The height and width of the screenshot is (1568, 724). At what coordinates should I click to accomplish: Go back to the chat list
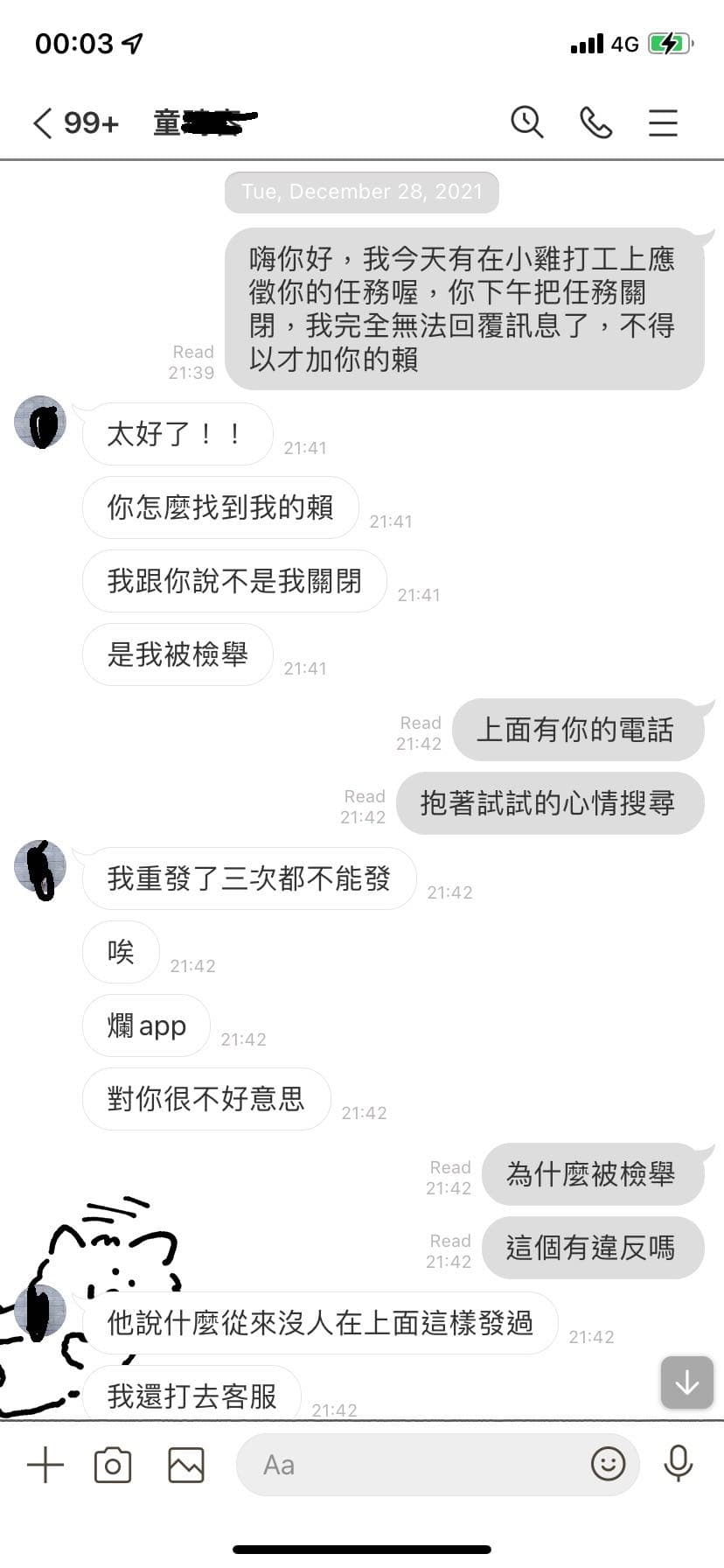click(x=44, y=122)
